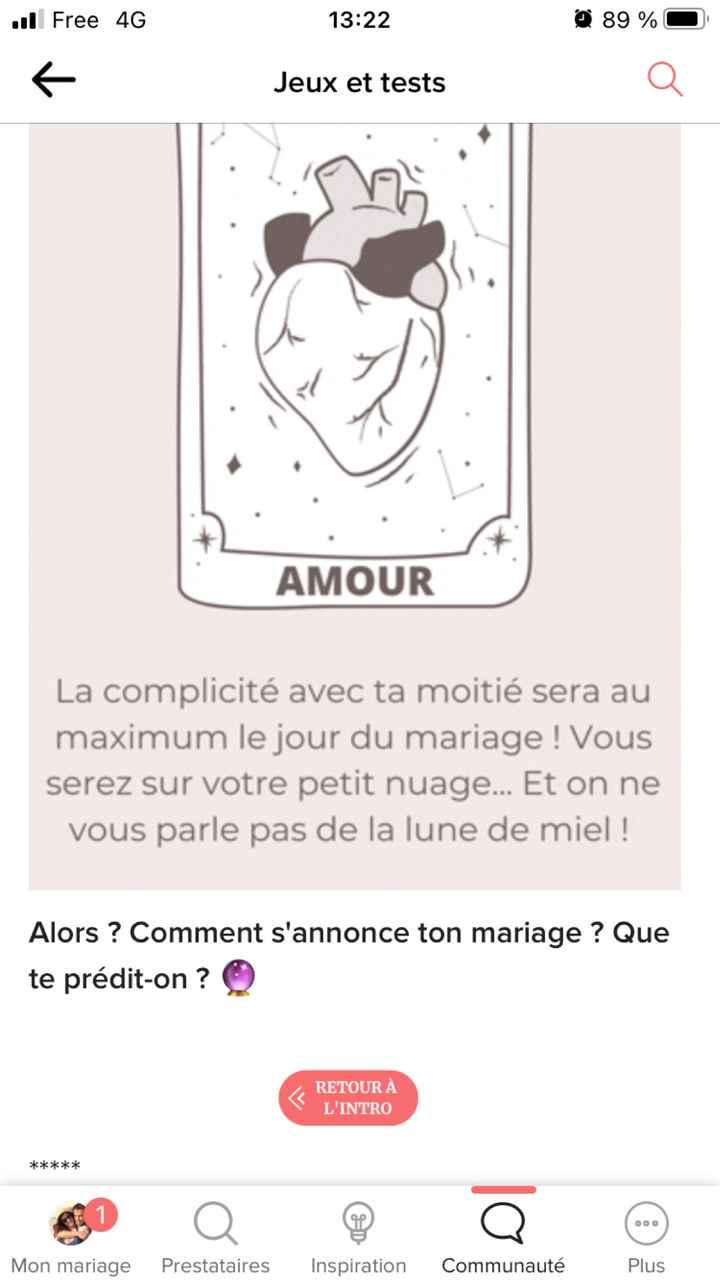Select the Inspiration lightbulb icon
The image size is (720, 1280).
[358, 1222]
